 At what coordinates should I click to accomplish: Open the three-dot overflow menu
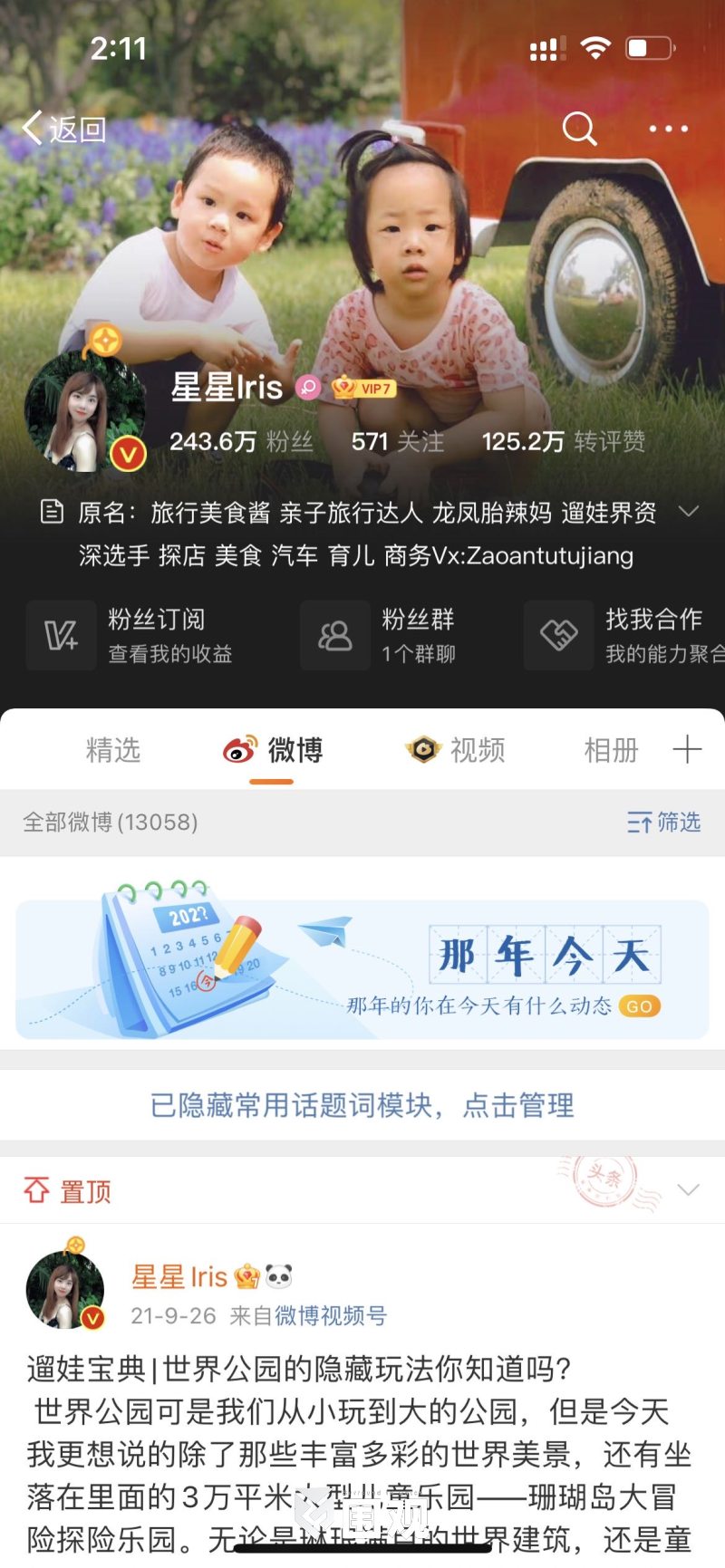point(669,129)
